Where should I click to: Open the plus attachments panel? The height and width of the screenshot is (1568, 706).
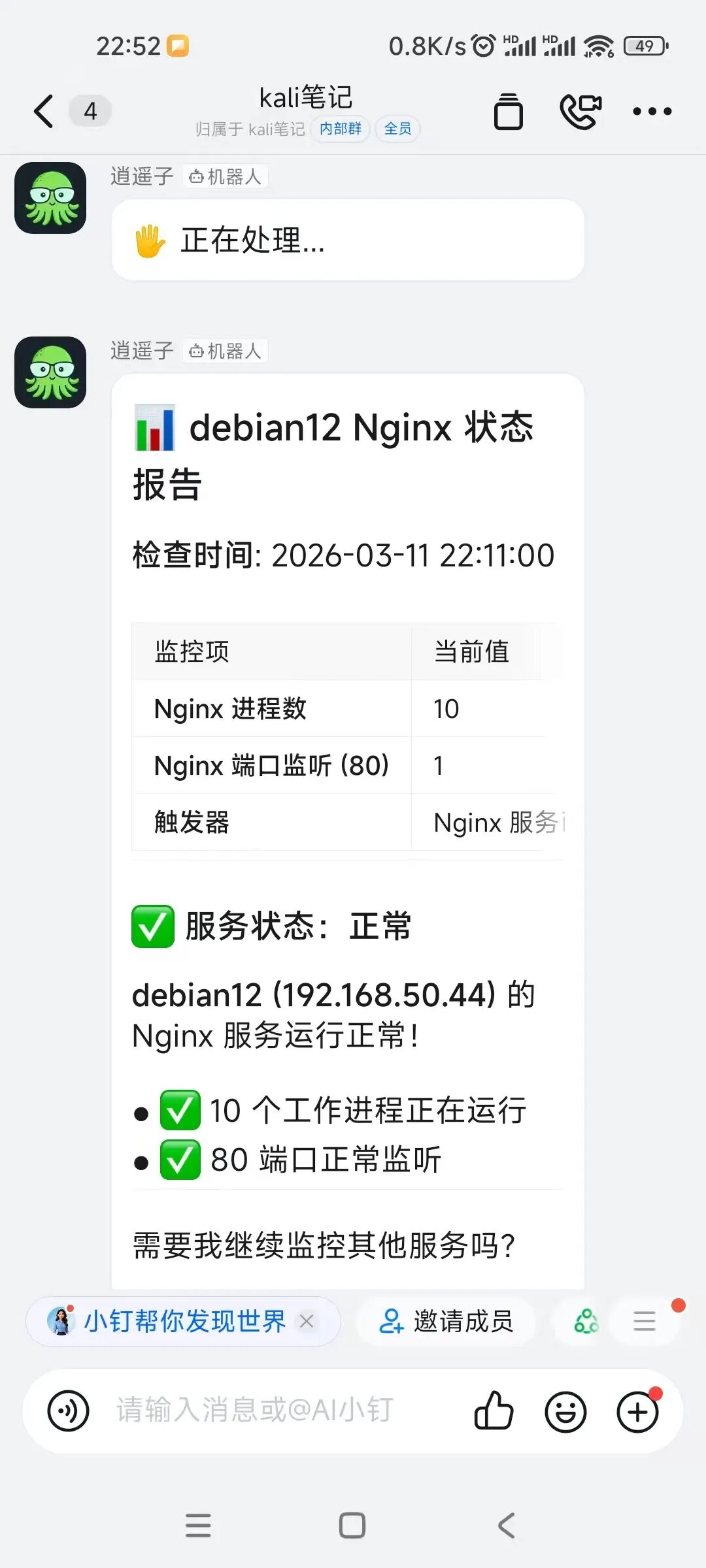coord(637,1411)
